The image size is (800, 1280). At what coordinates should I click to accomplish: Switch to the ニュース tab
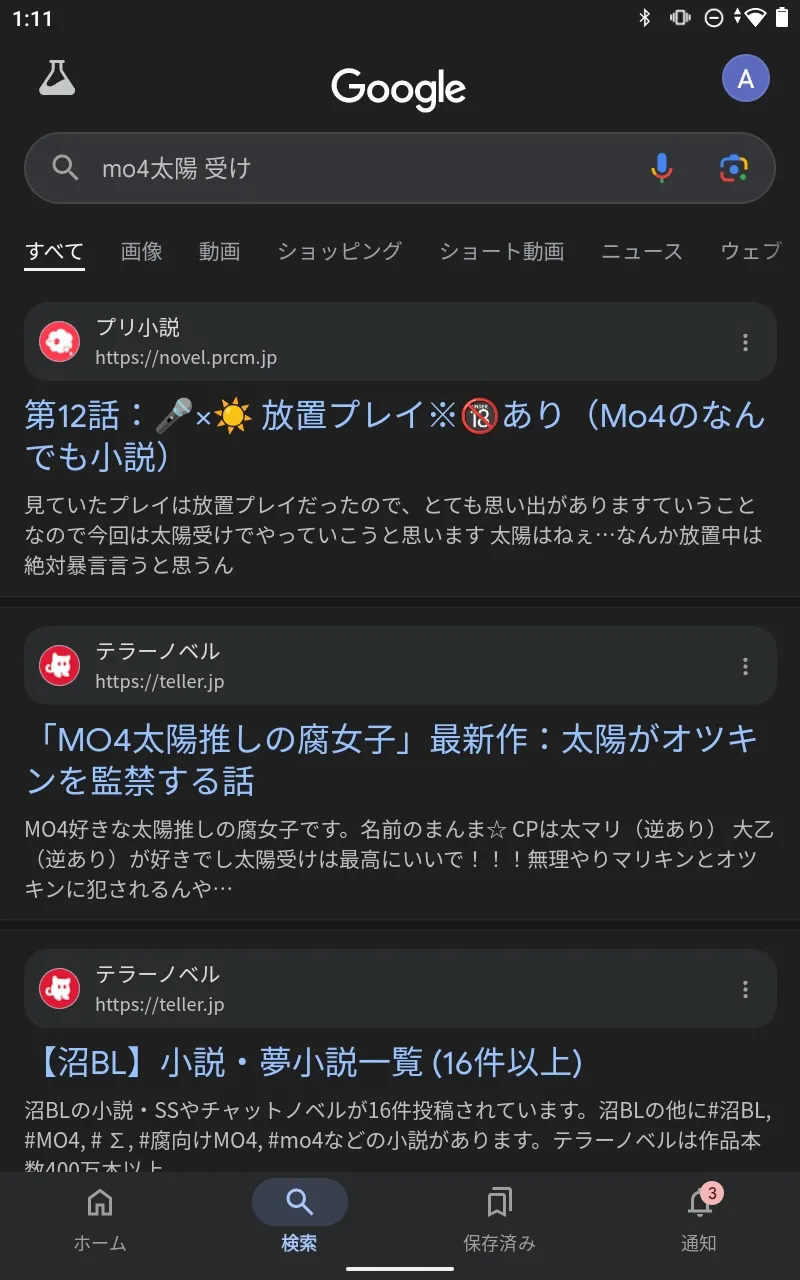pyautogui.click(x=642, y=251)
